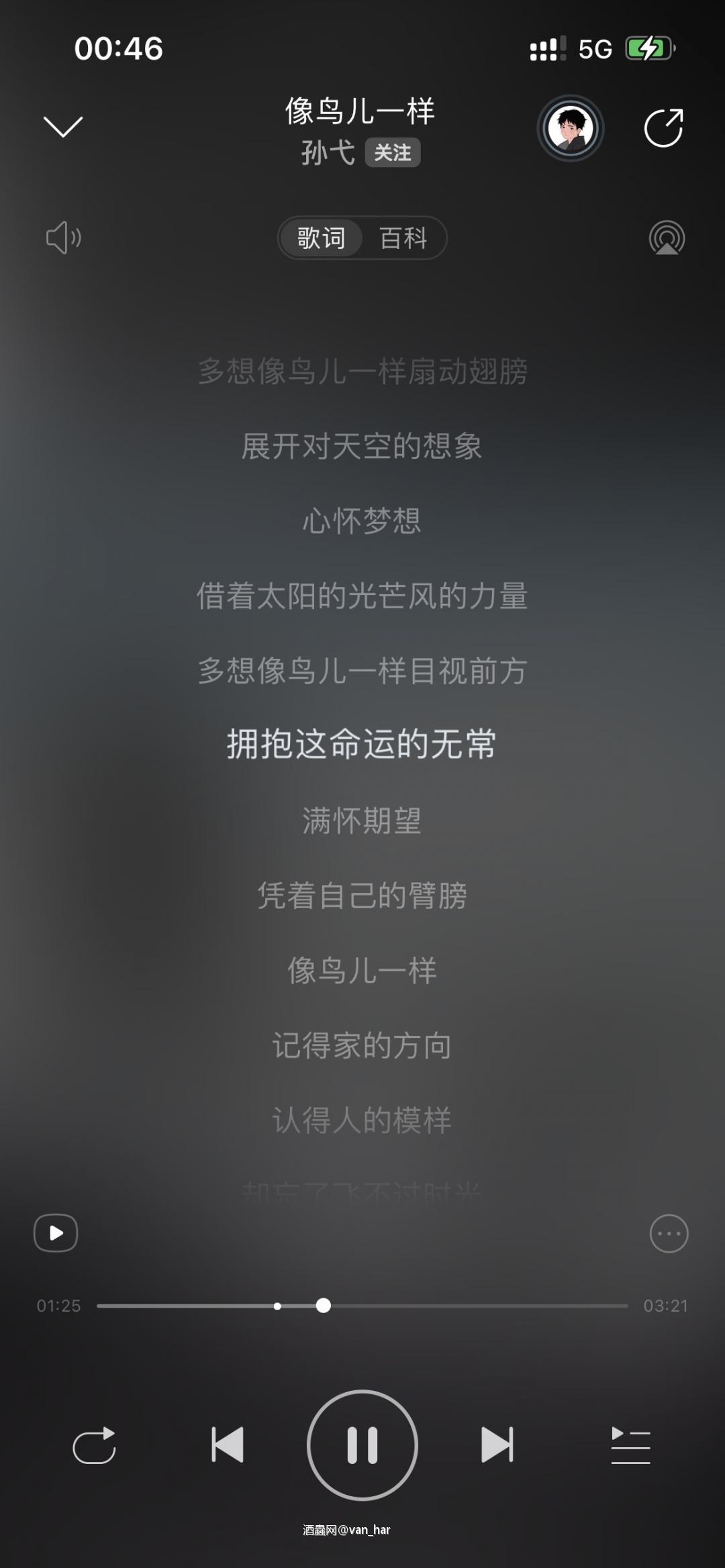Select the 歌词 tab
Screen dimensions: 725x1568
[321, 238]
